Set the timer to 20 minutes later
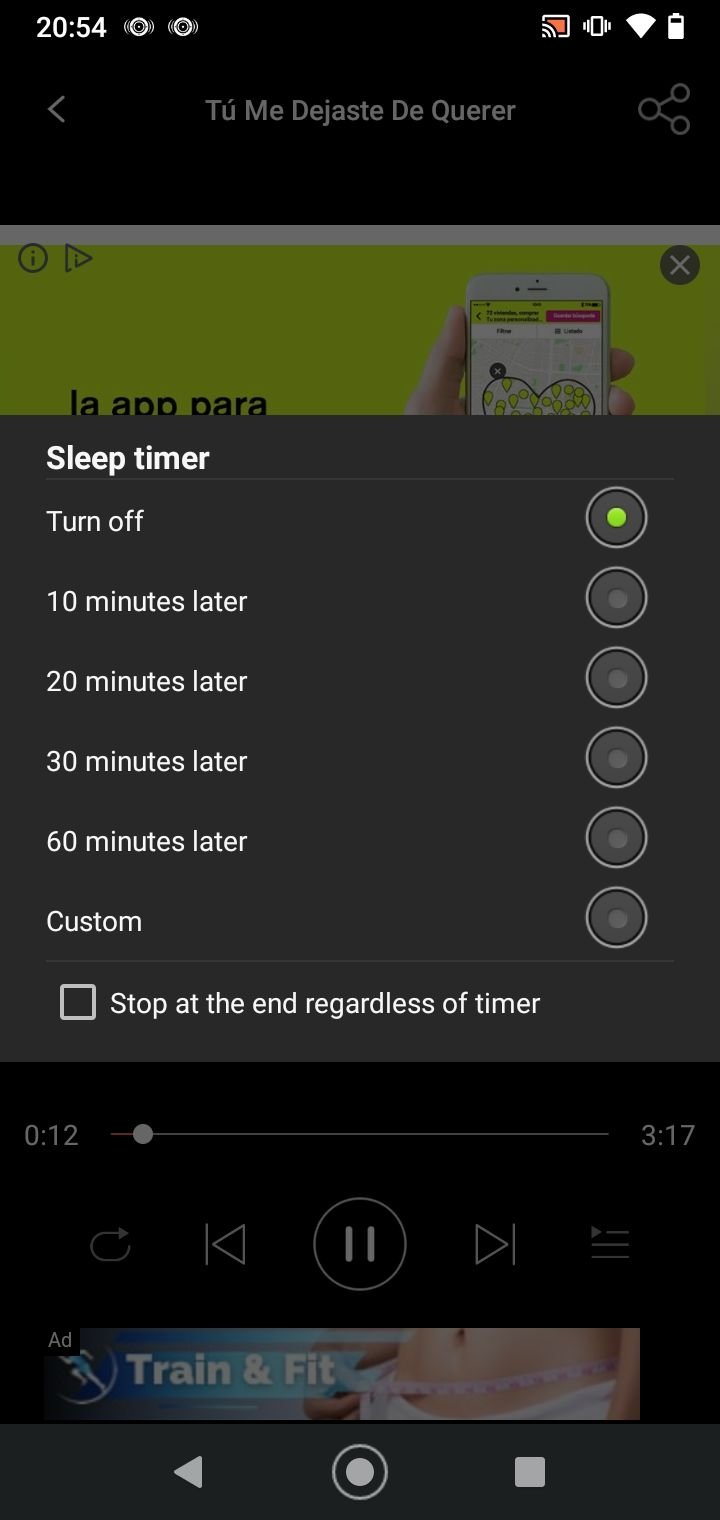This screenshot has width=720, height=1520. click(616, 678)
